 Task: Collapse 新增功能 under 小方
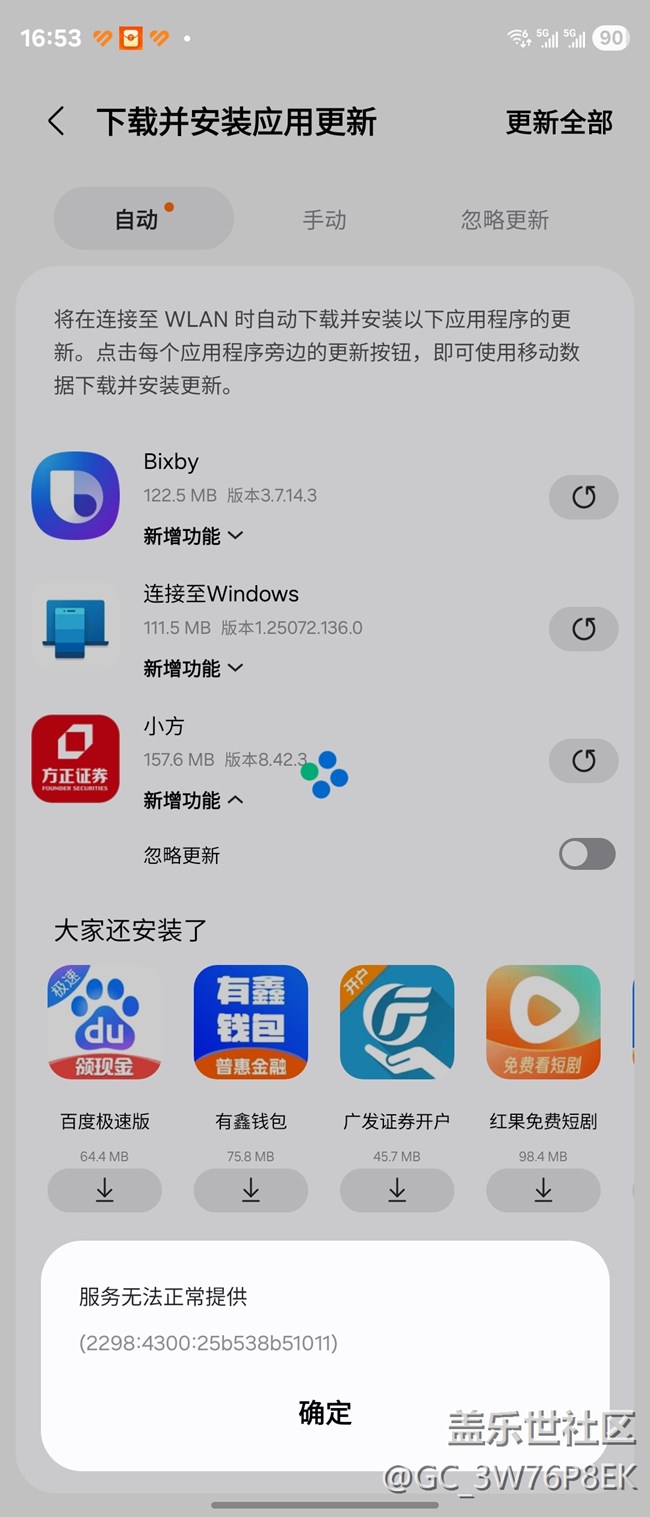193,800
